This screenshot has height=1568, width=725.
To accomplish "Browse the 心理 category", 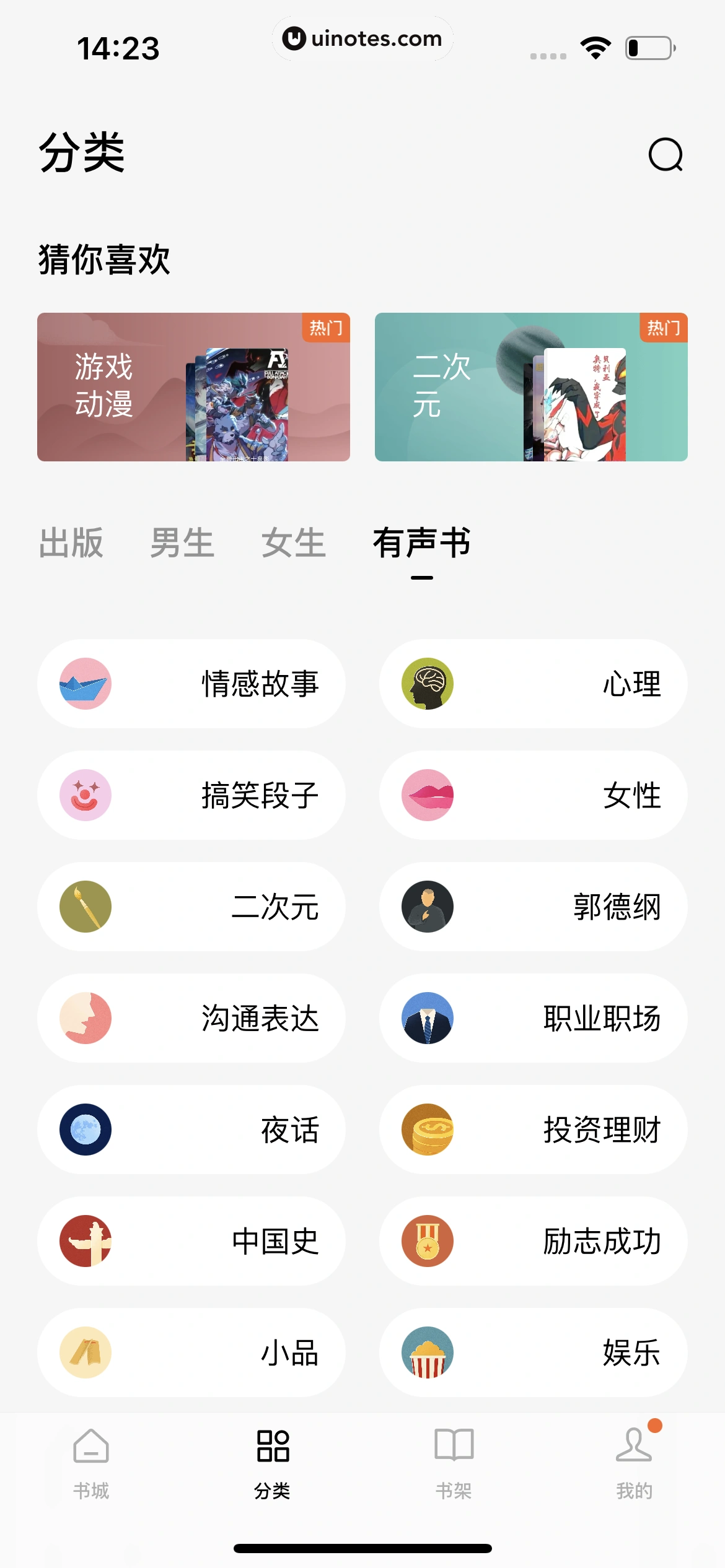I will coord(534,684).
